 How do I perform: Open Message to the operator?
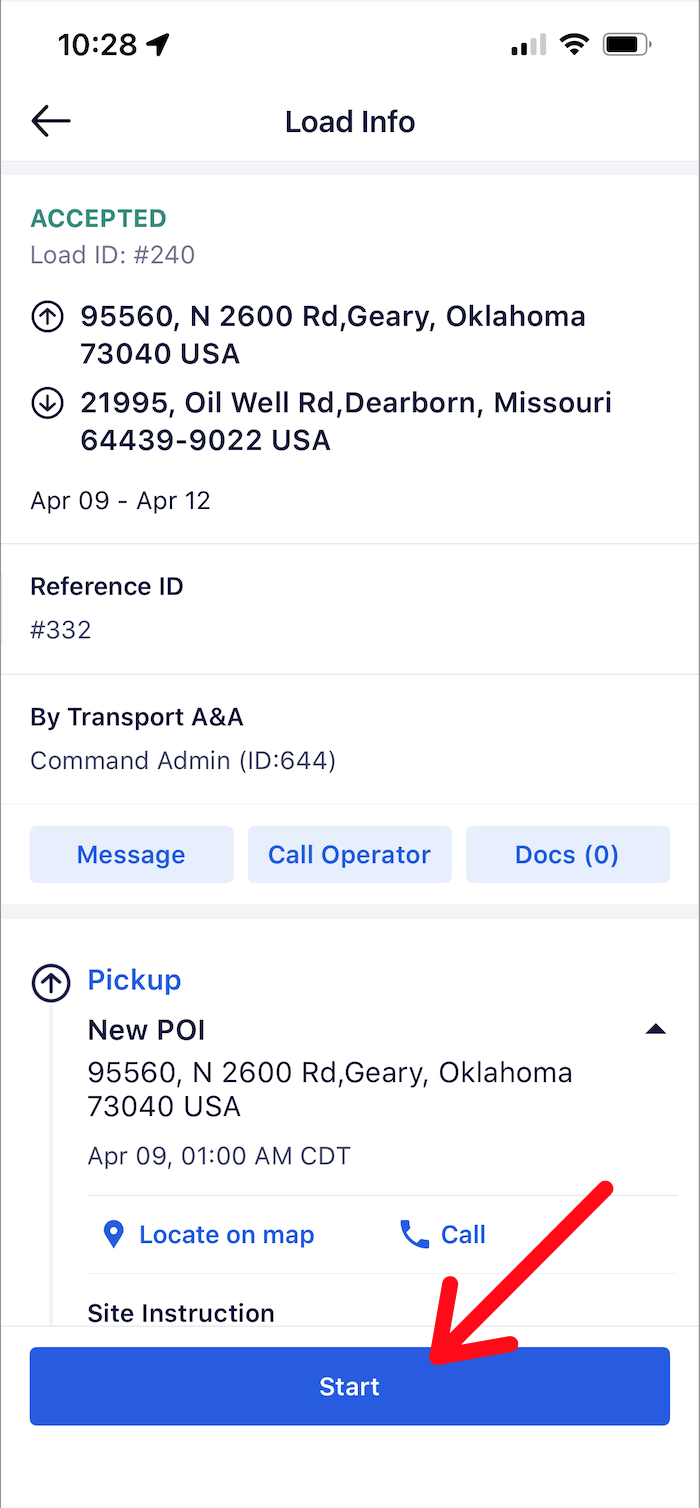(131, 854)
